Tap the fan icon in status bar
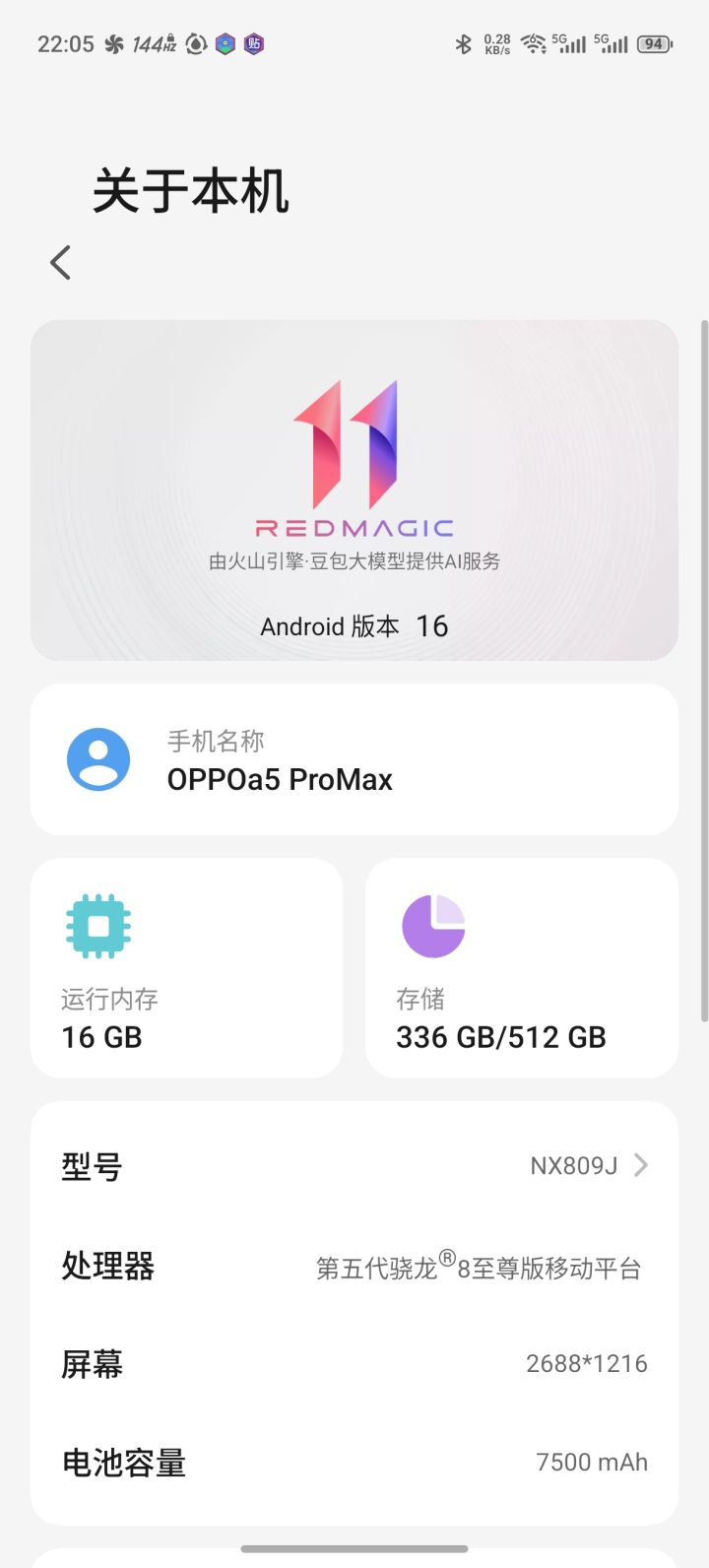Screen dimensions: 709x1568 pyautogui.click(x=116, y=43)
